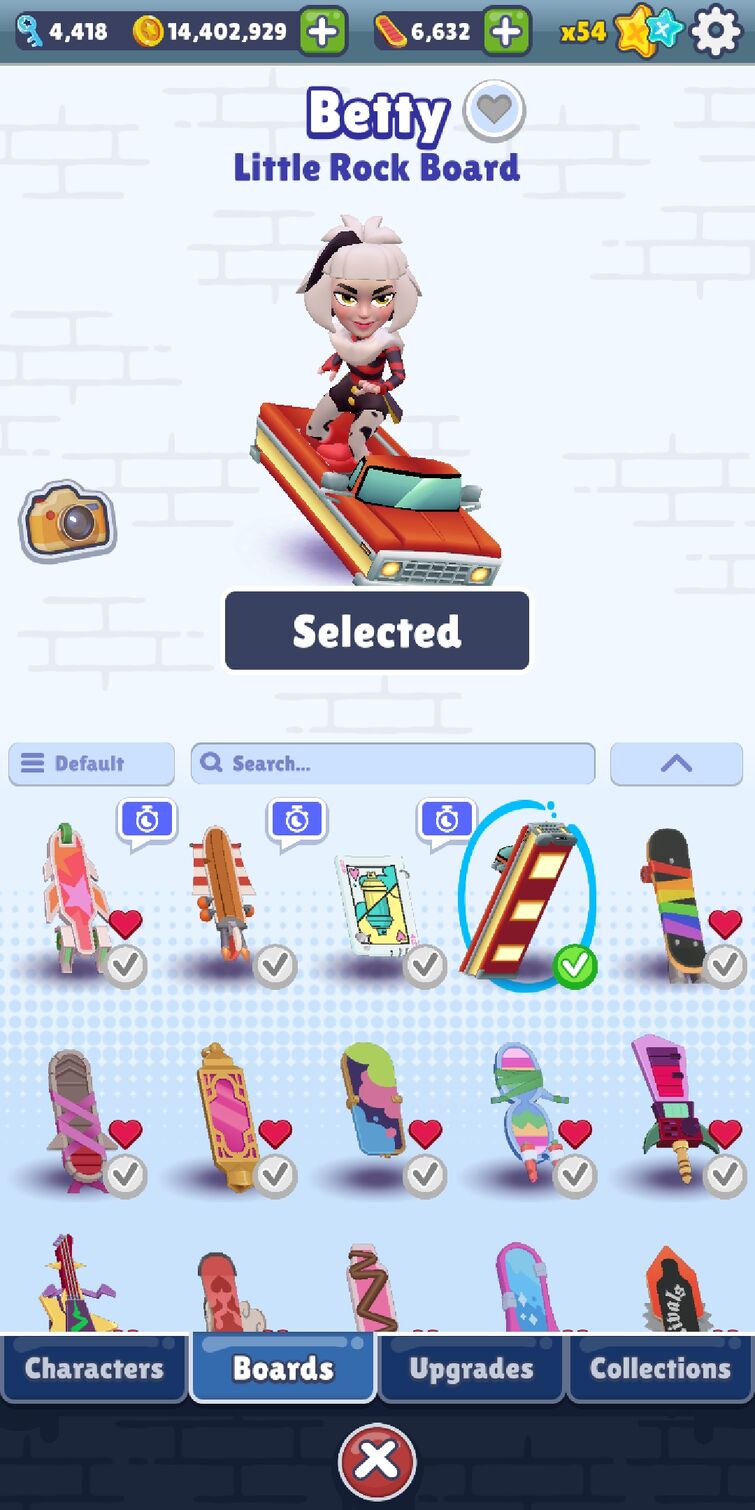
Task: Pick the golden pink ornate board
Action: (x=225, y=1115)
